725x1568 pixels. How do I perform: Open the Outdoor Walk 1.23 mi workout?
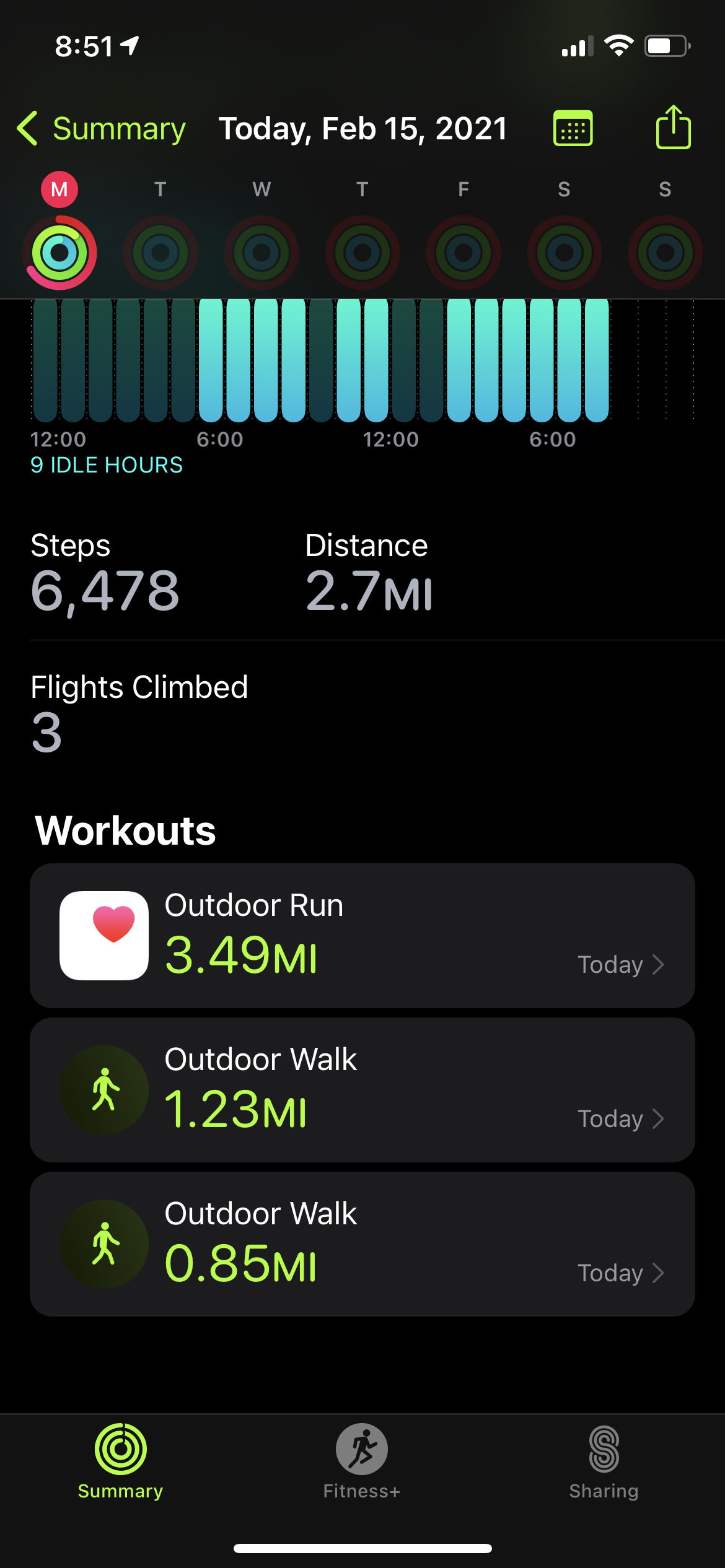tap(362, 1089)
